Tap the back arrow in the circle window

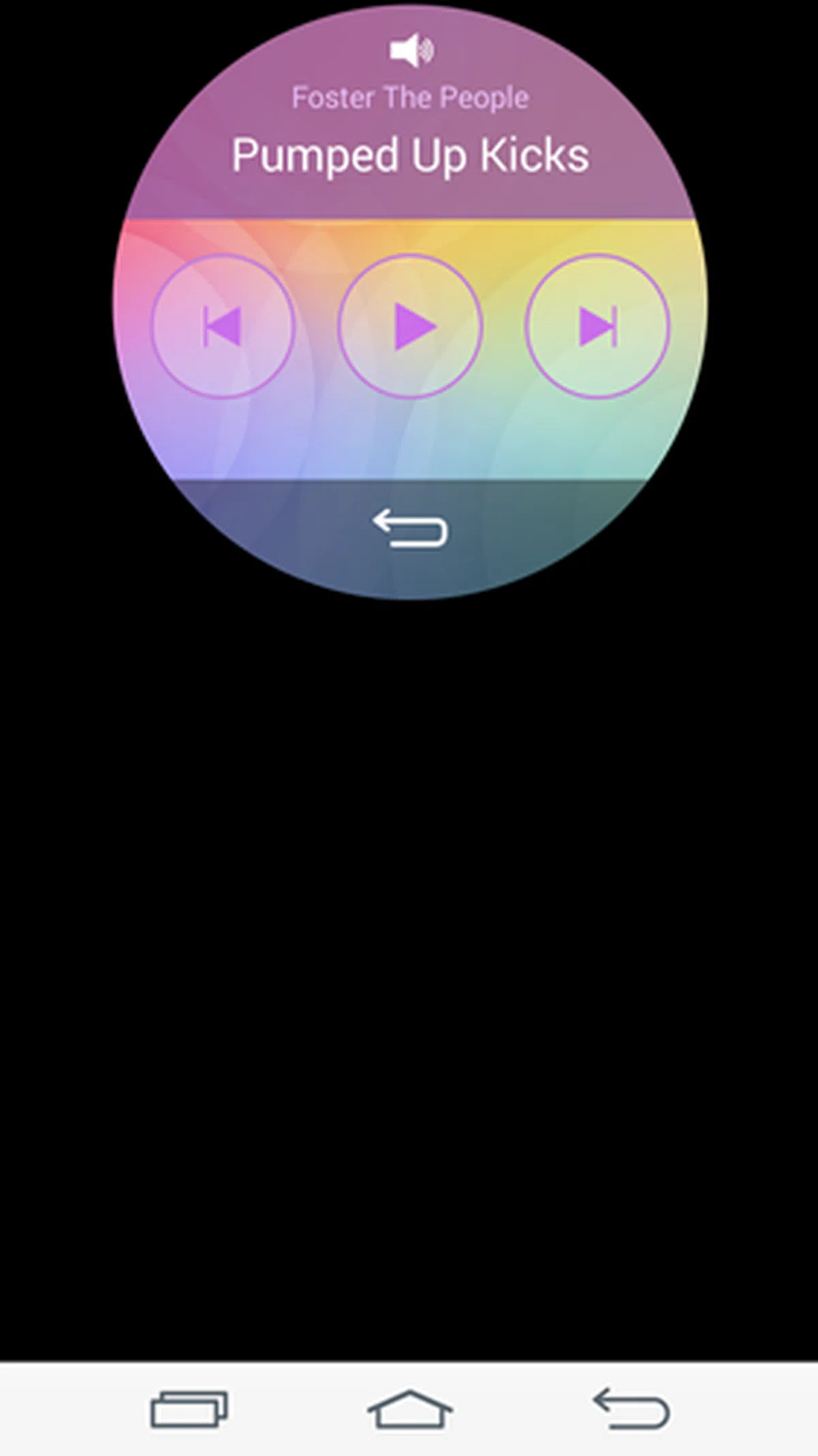click(x=410, y=529)
